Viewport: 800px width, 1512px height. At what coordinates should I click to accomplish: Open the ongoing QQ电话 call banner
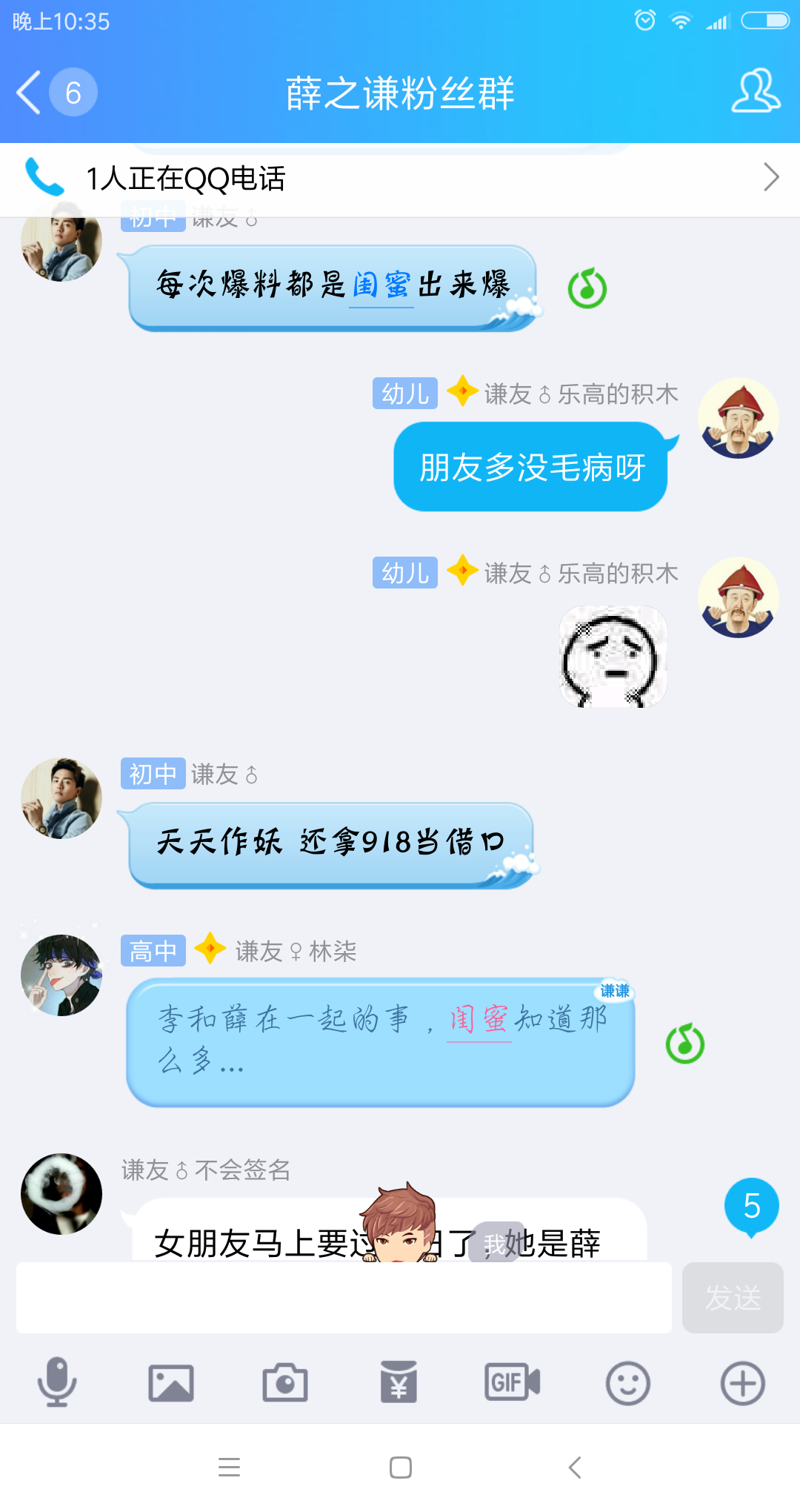click(x=400, y=178)
